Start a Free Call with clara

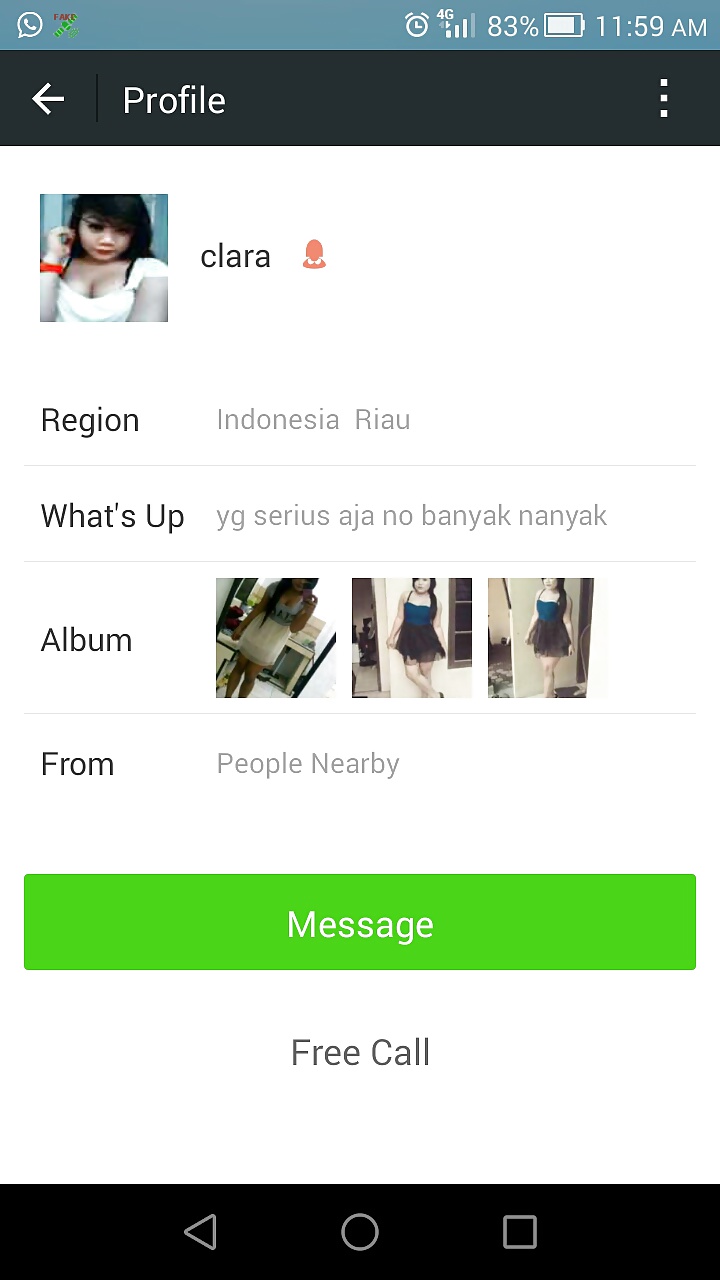tap(360, 1052)
